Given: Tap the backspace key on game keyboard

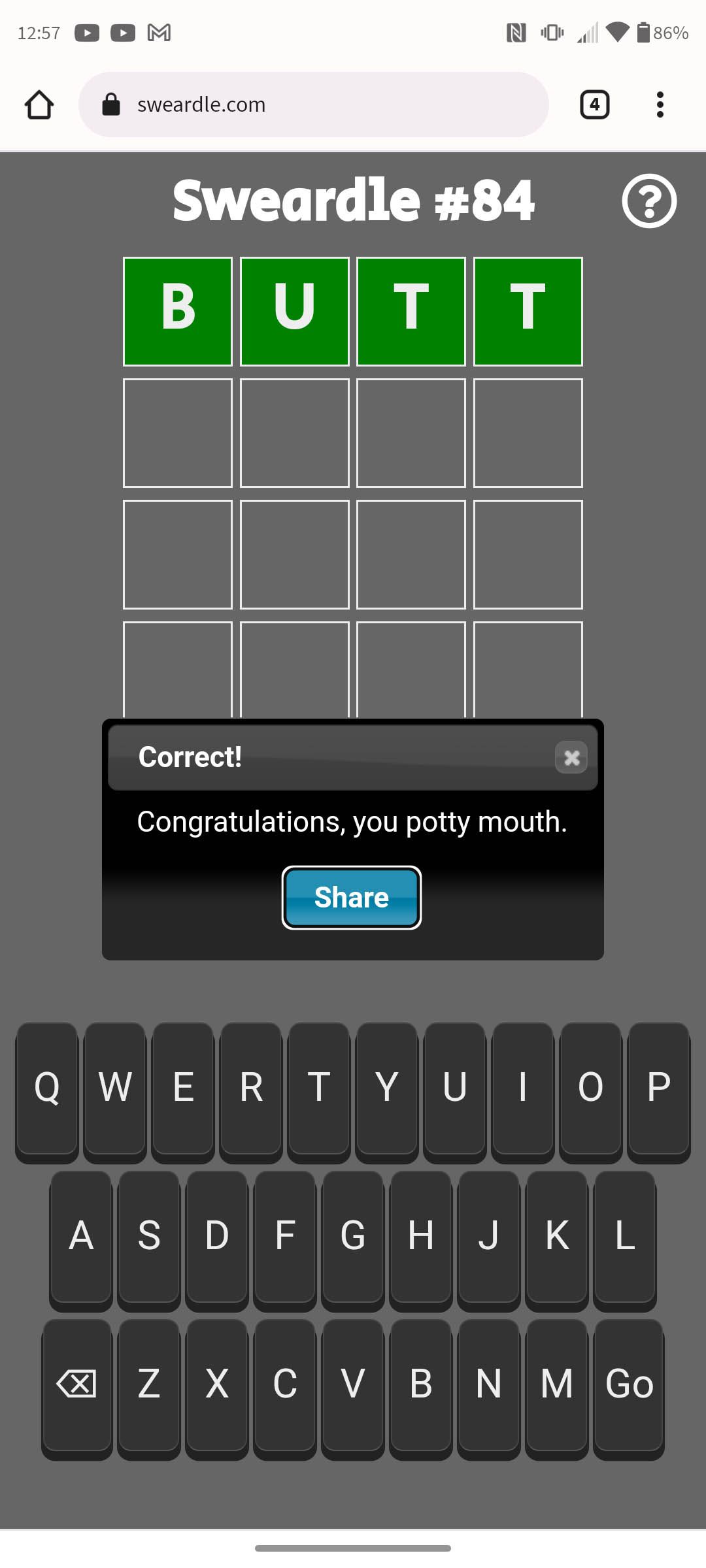Looking at the screenshot, I should coord(77,1384).
